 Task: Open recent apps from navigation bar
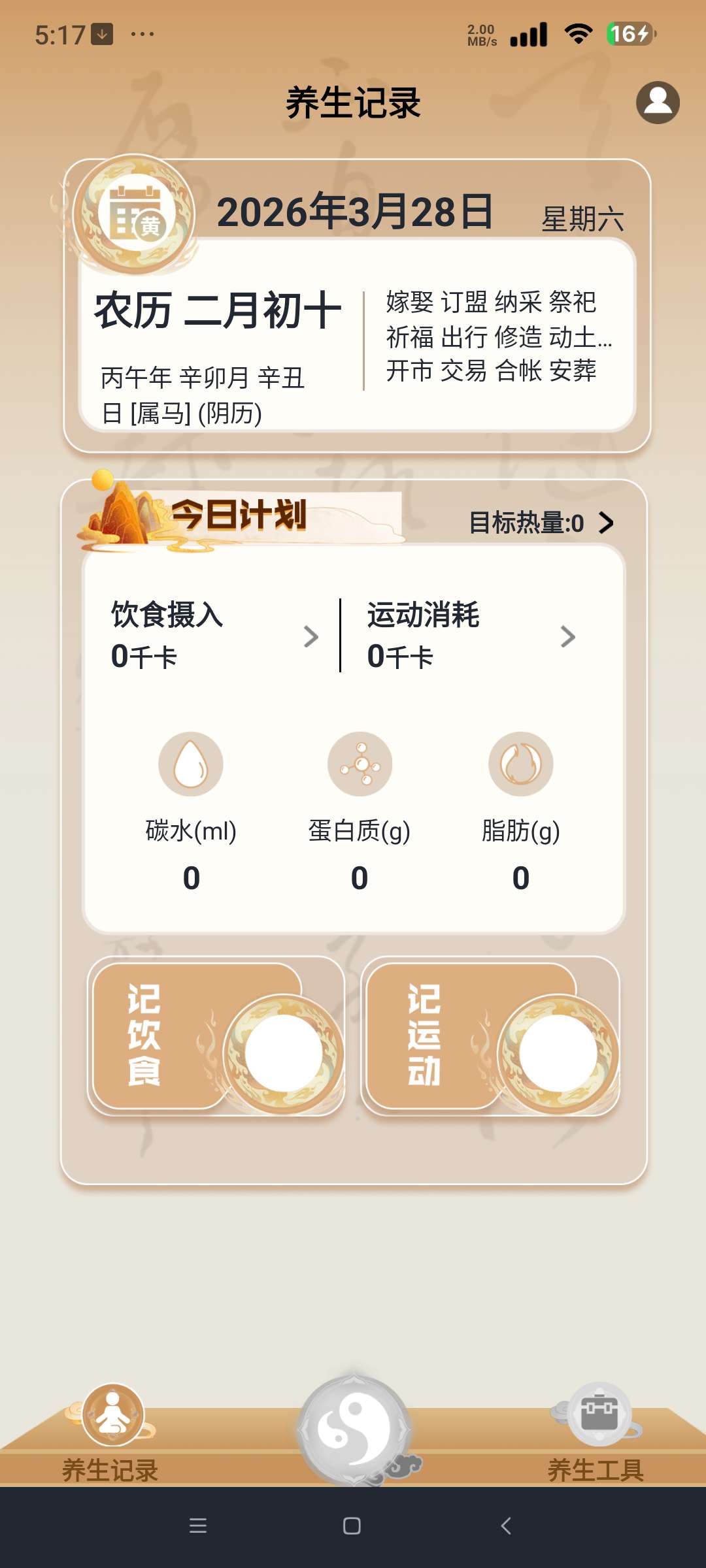point(197,1526)
